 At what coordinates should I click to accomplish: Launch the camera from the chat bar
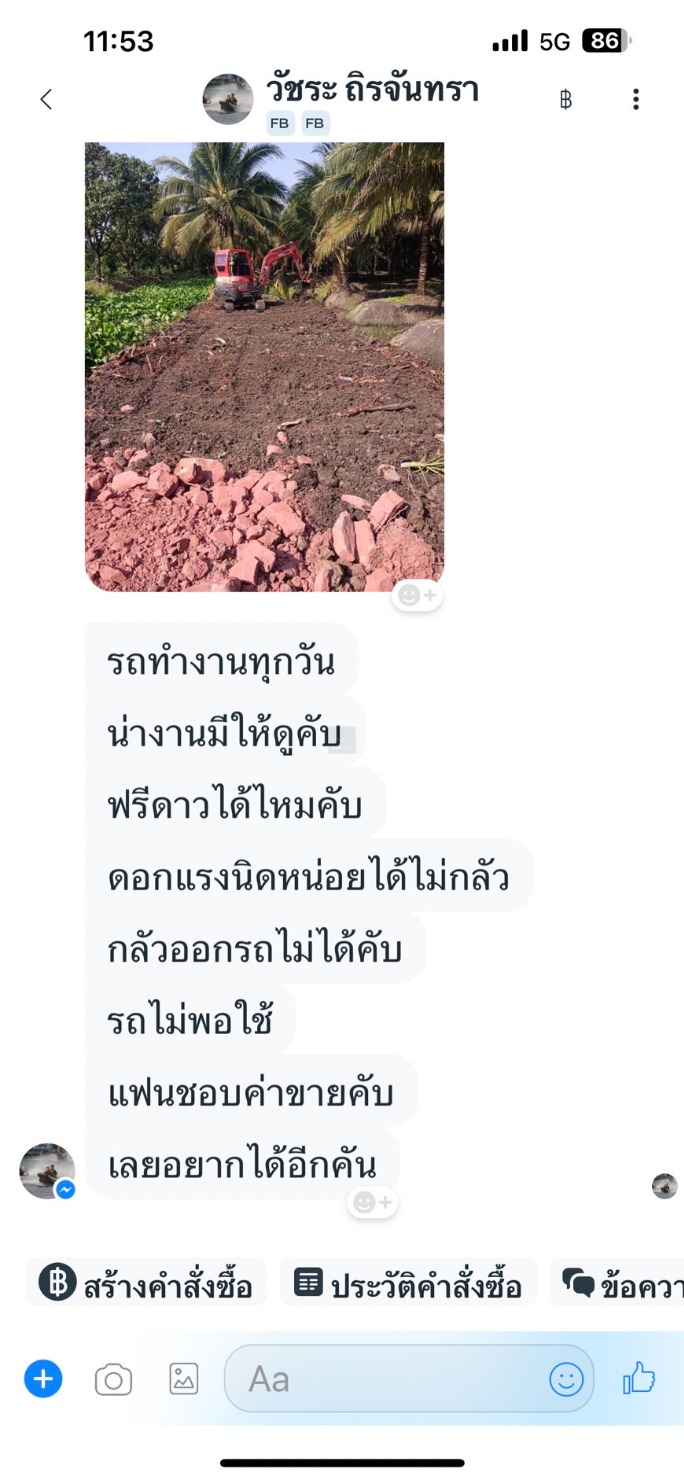coord(113,1380)
